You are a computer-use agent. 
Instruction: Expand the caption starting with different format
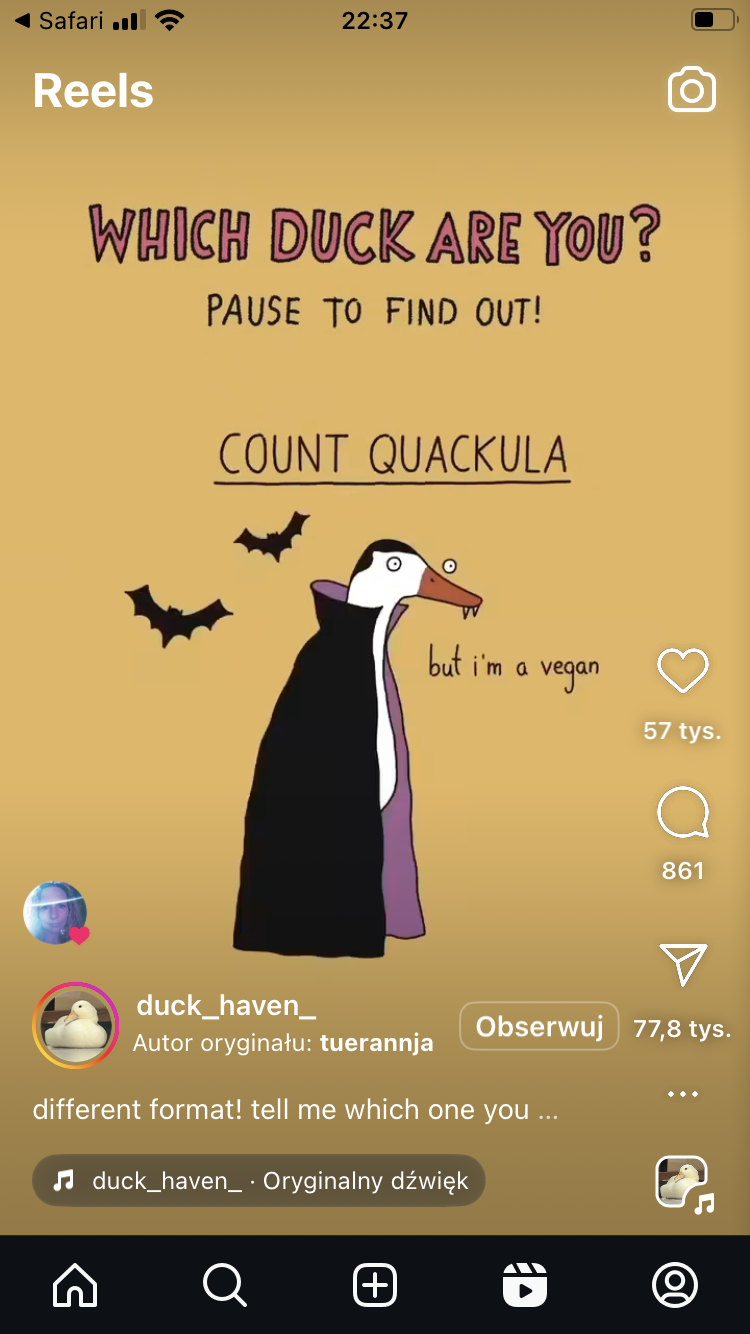click(x=295, y=1110)
